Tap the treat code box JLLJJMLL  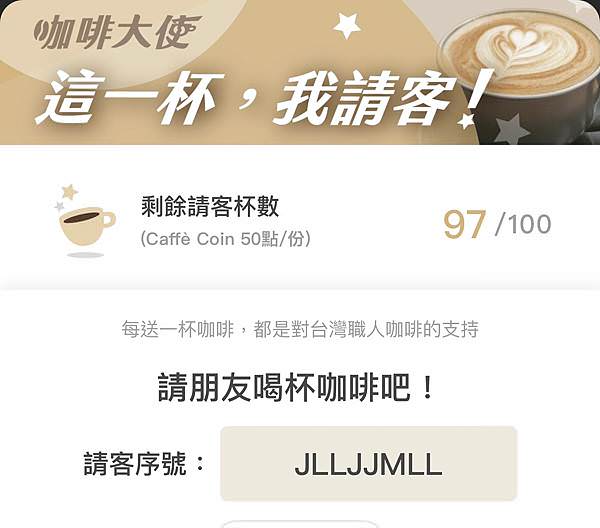[x=368, y=464]
